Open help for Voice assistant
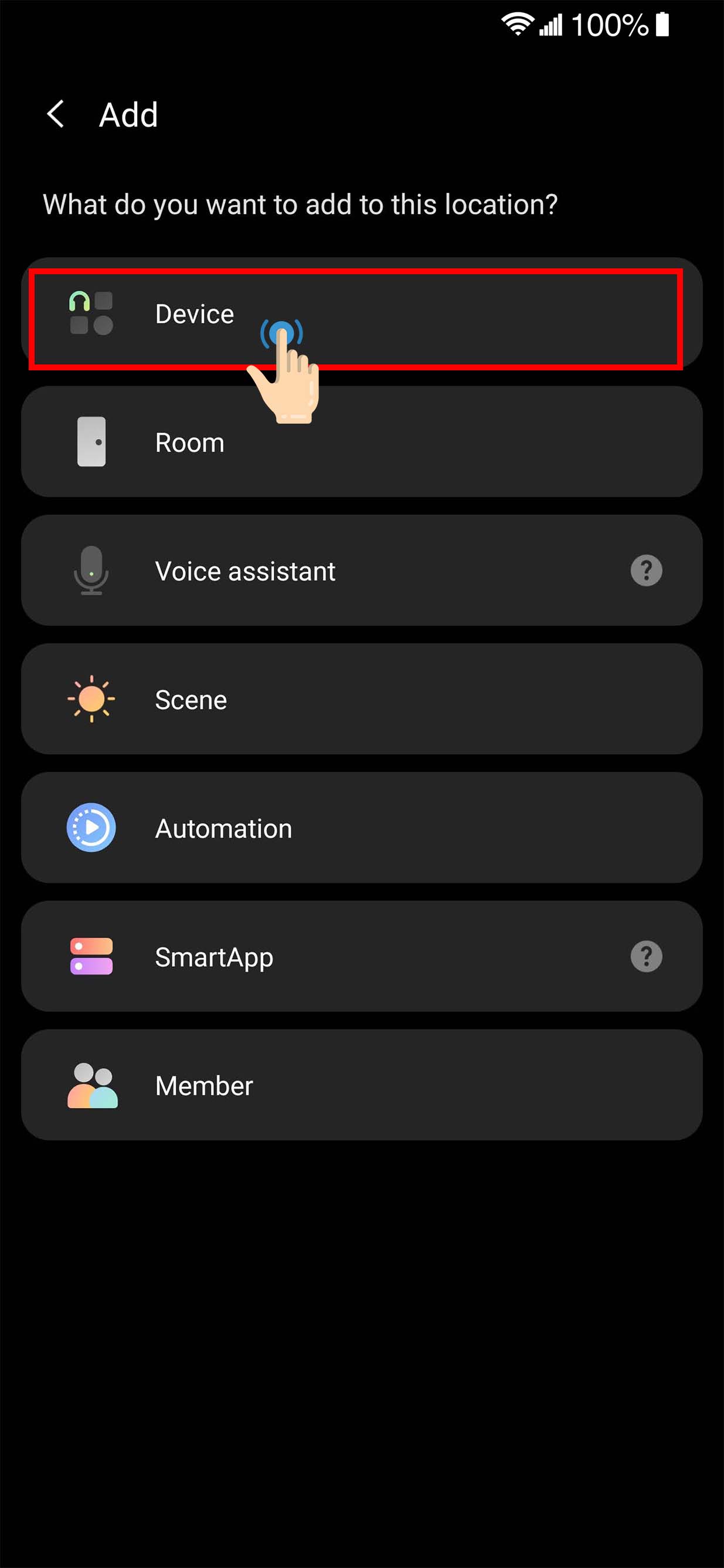724x1568 pixels. 646,571
